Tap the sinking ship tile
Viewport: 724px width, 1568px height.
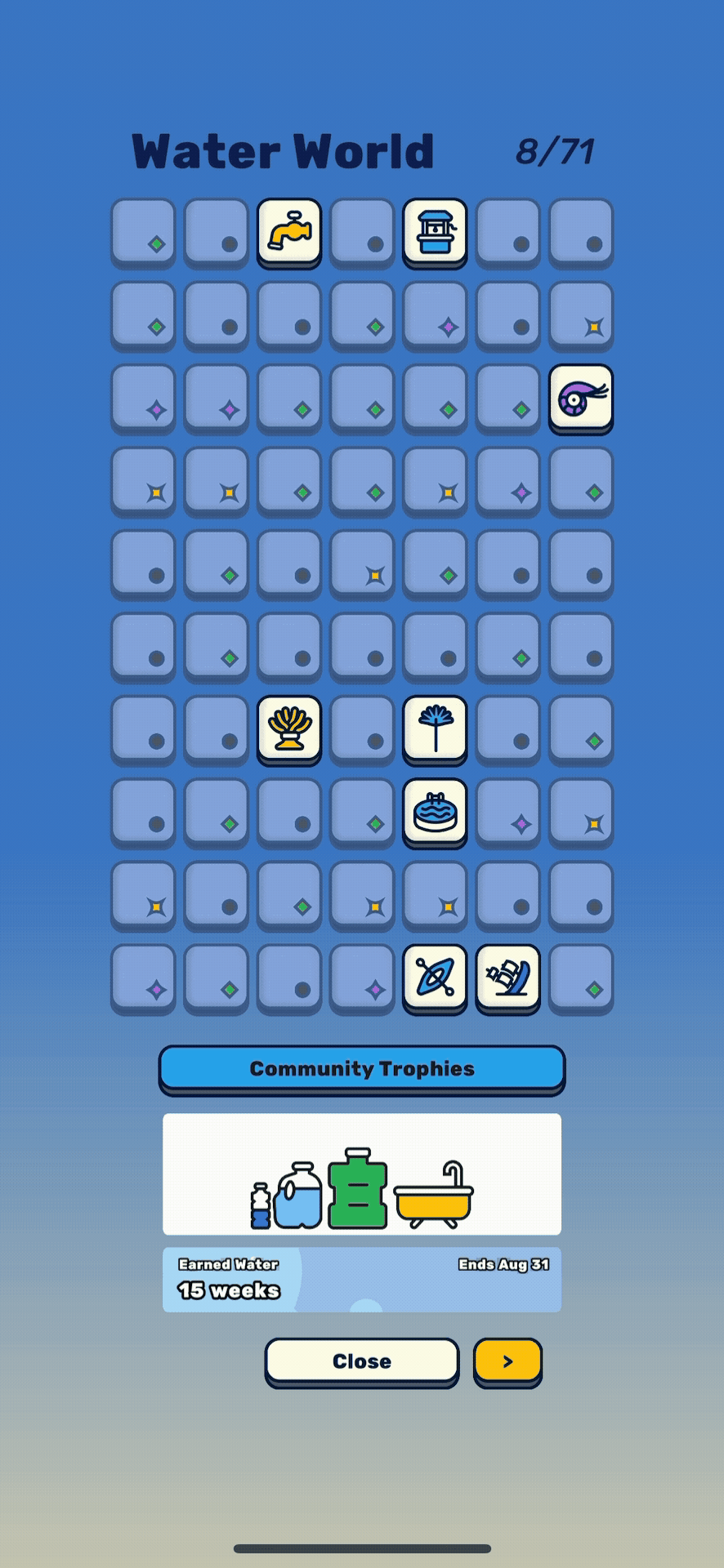pos(507,978)
